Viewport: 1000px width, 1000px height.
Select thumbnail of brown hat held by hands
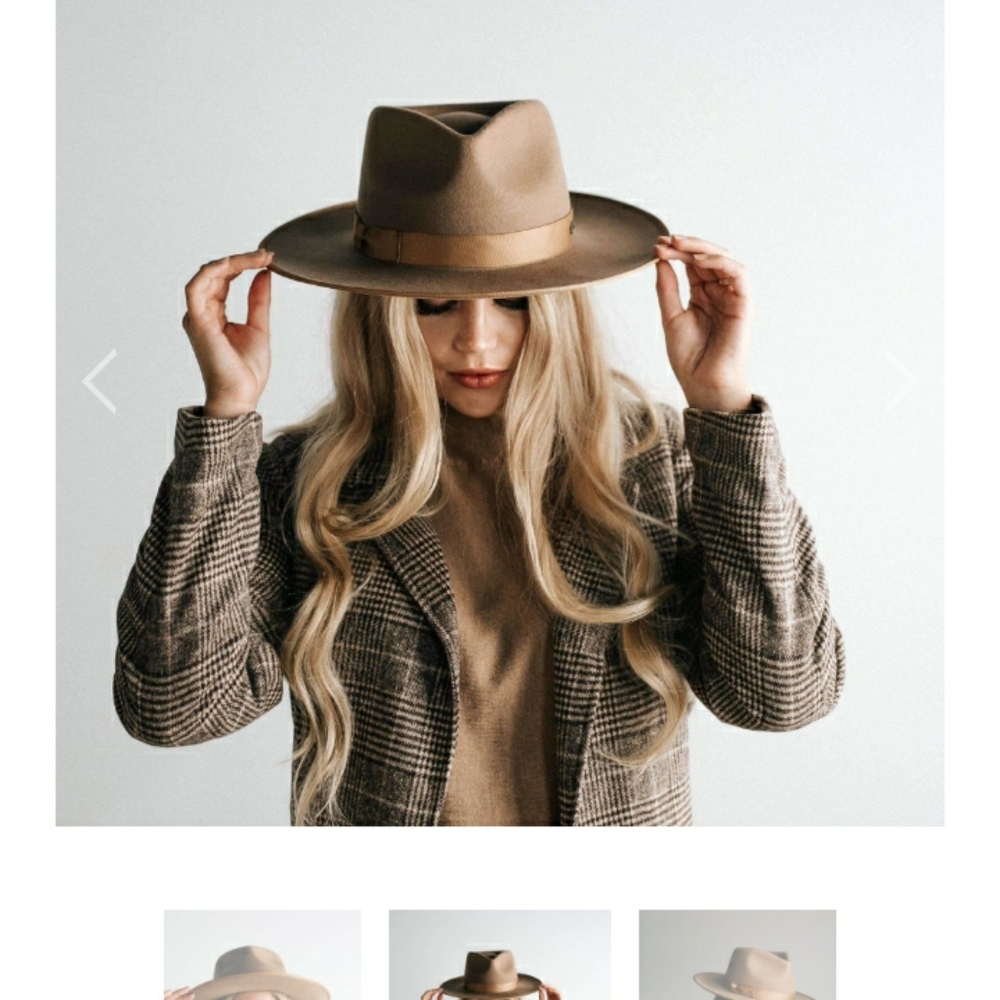tap(499, 955)
